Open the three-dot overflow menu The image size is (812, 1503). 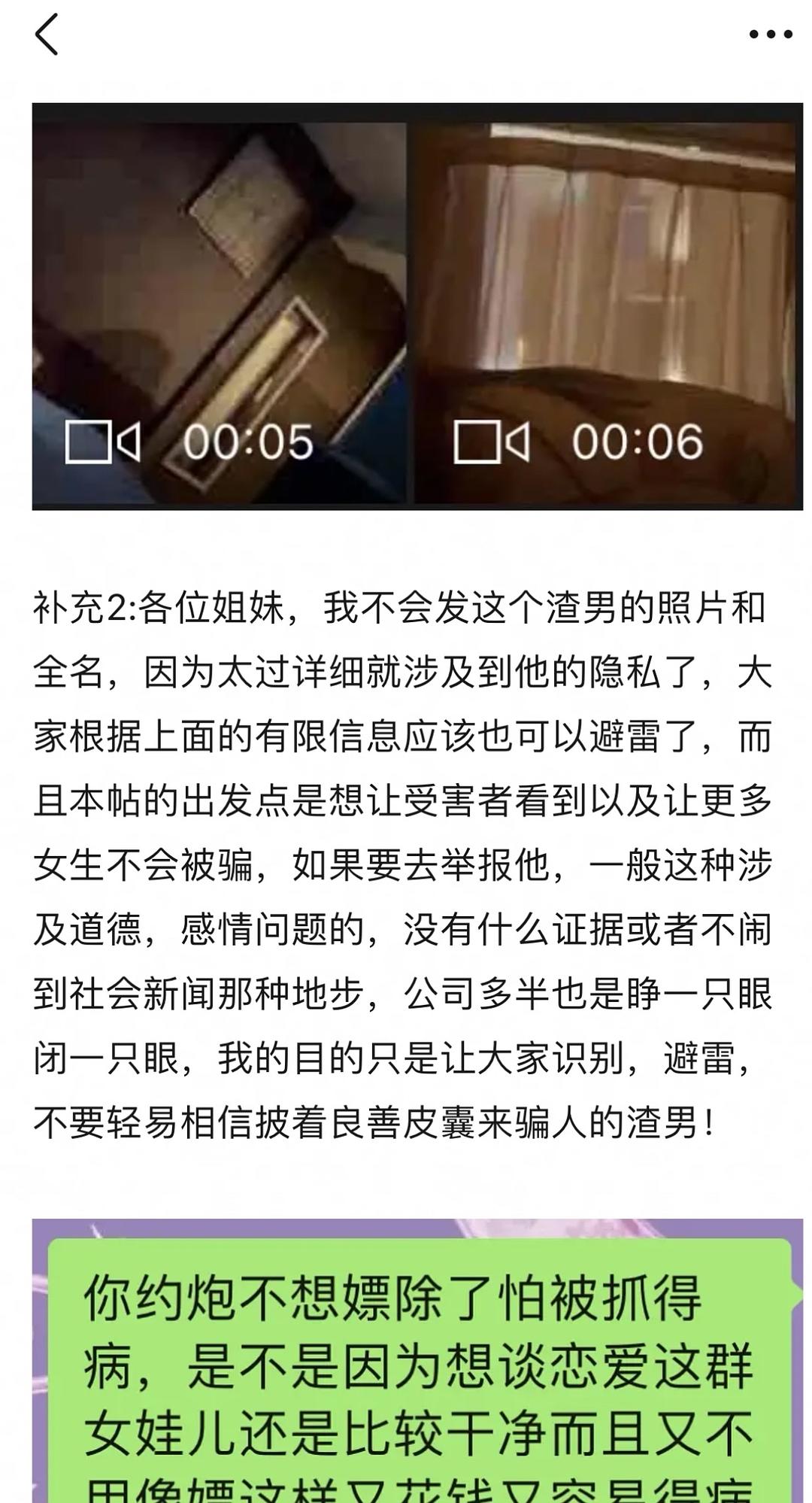coord(771,35)
